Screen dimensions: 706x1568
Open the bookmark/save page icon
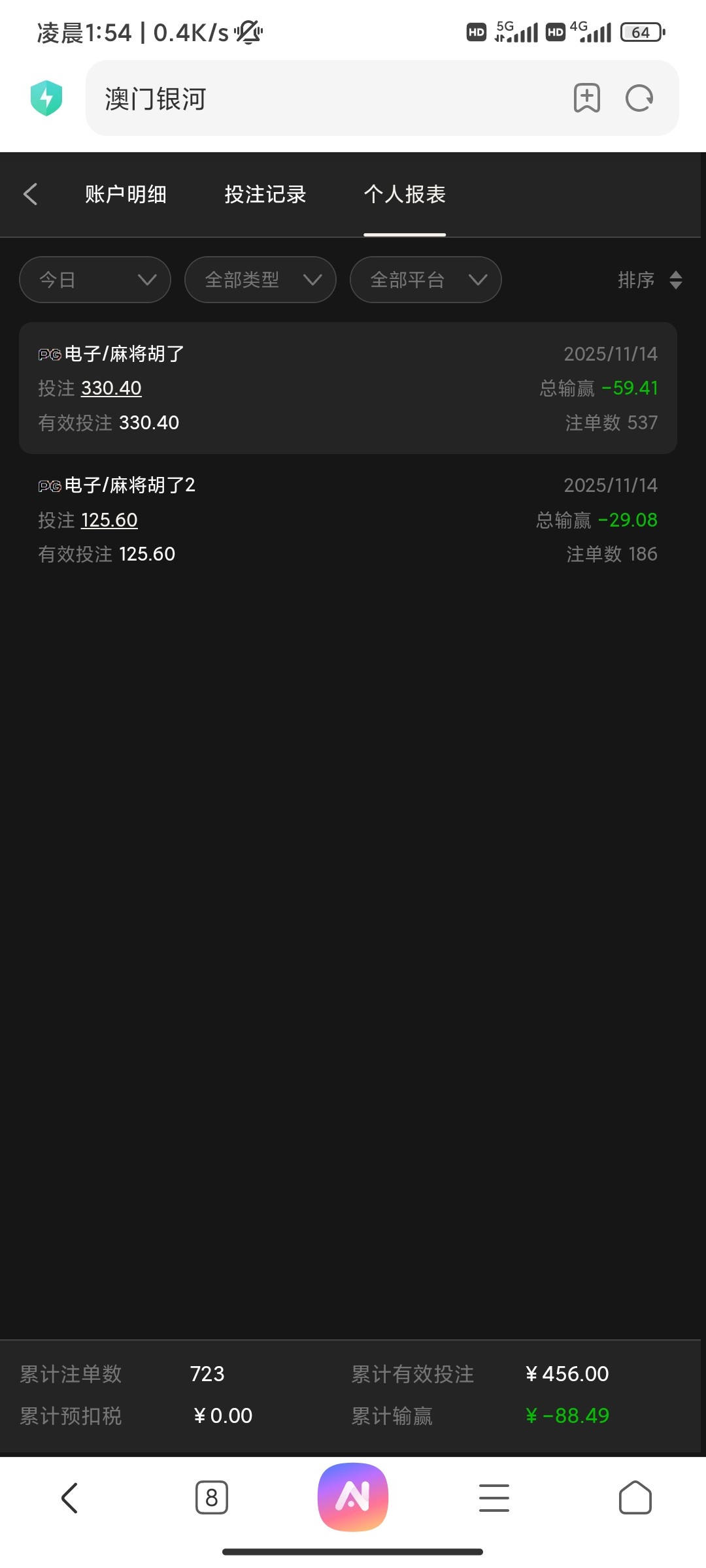click(586, 98)
